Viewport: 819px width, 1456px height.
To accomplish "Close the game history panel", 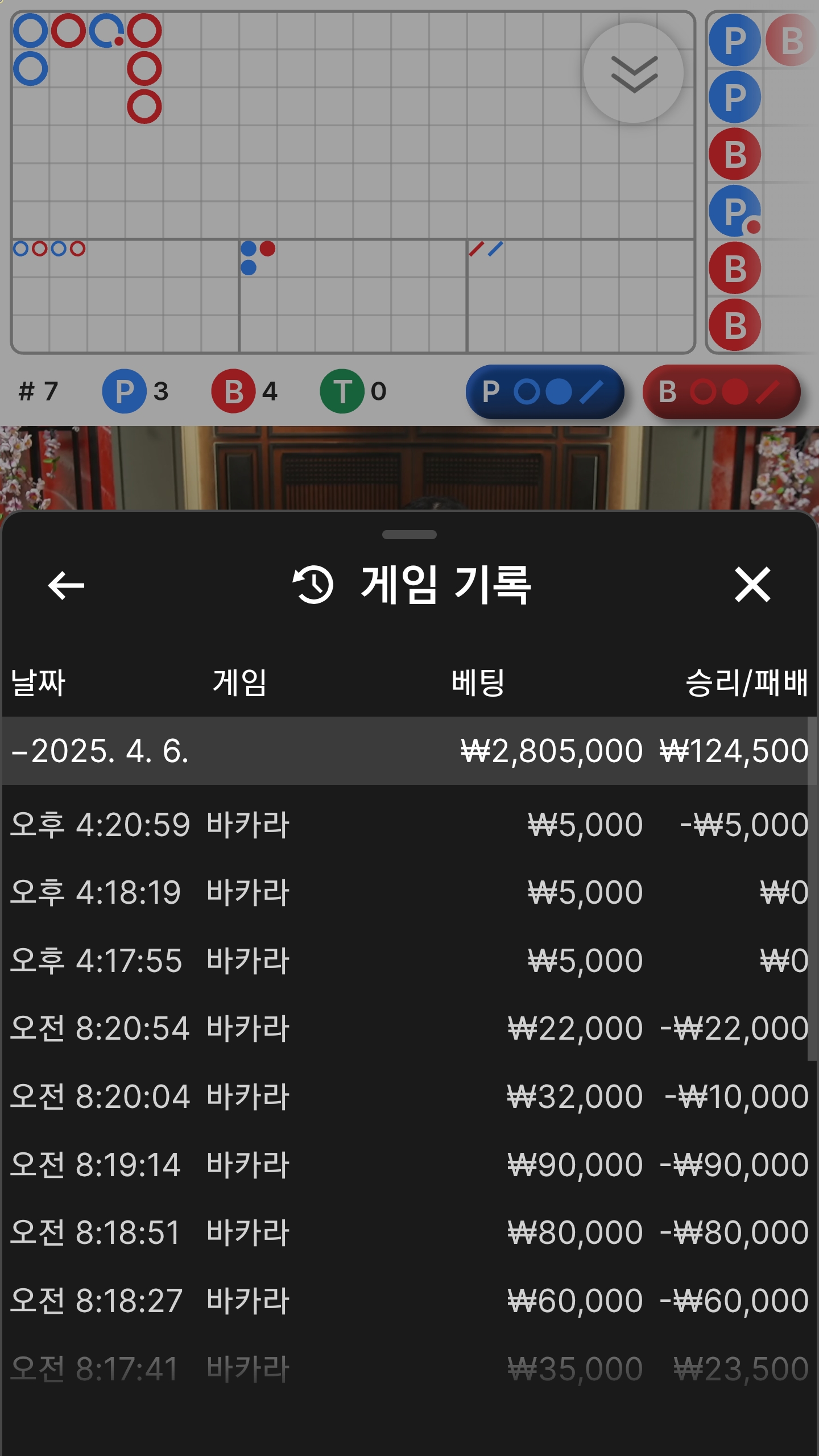I will click(x=752, y=584).
